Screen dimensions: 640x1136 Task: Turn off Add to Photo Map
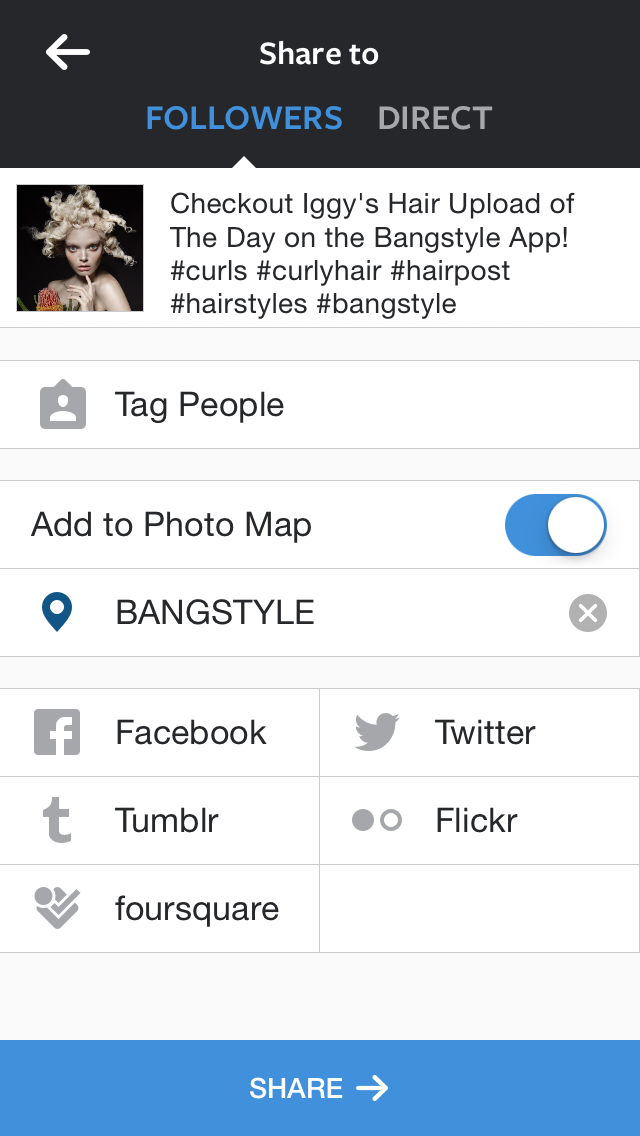point(555,525)
